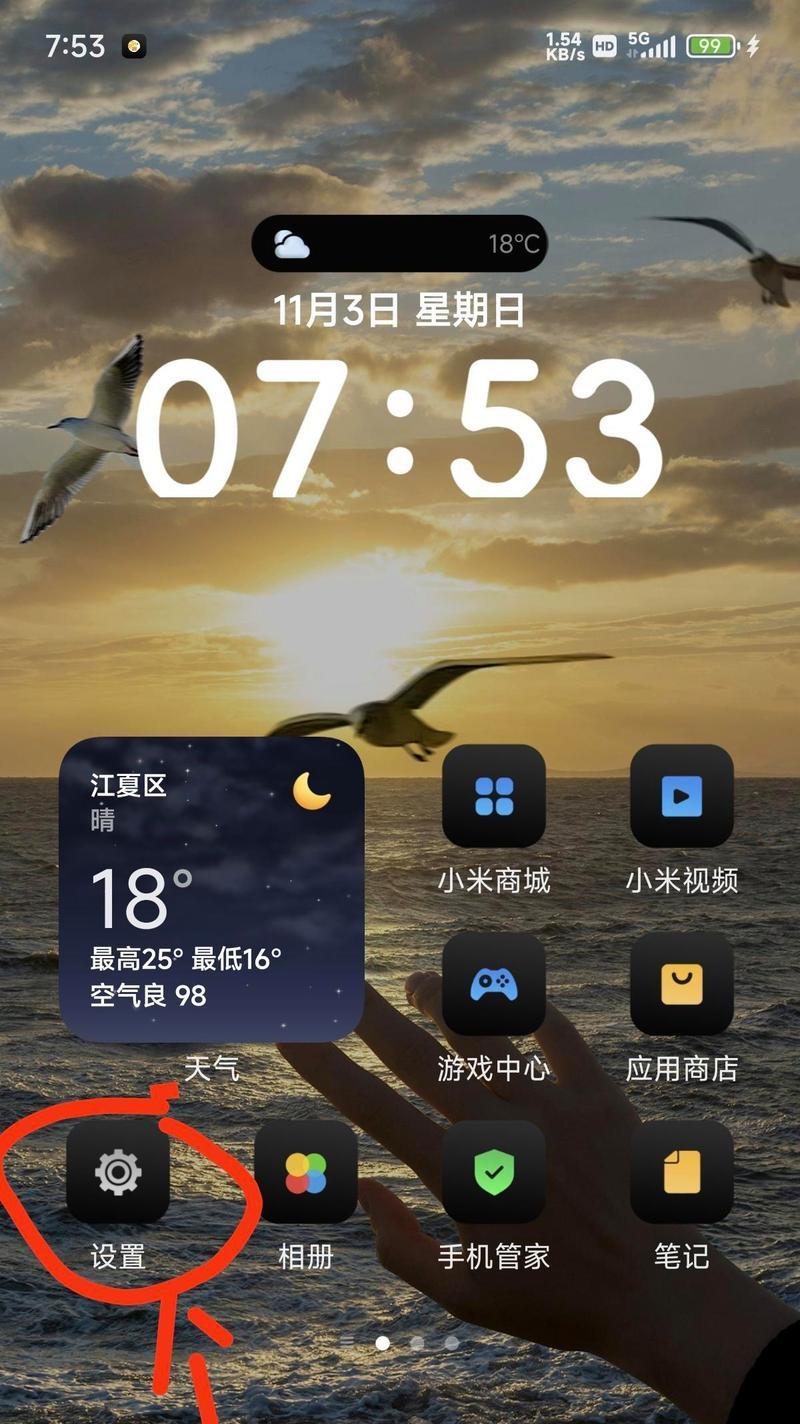
Task: Launch 小米视频 video app
Action: [682, 797]
